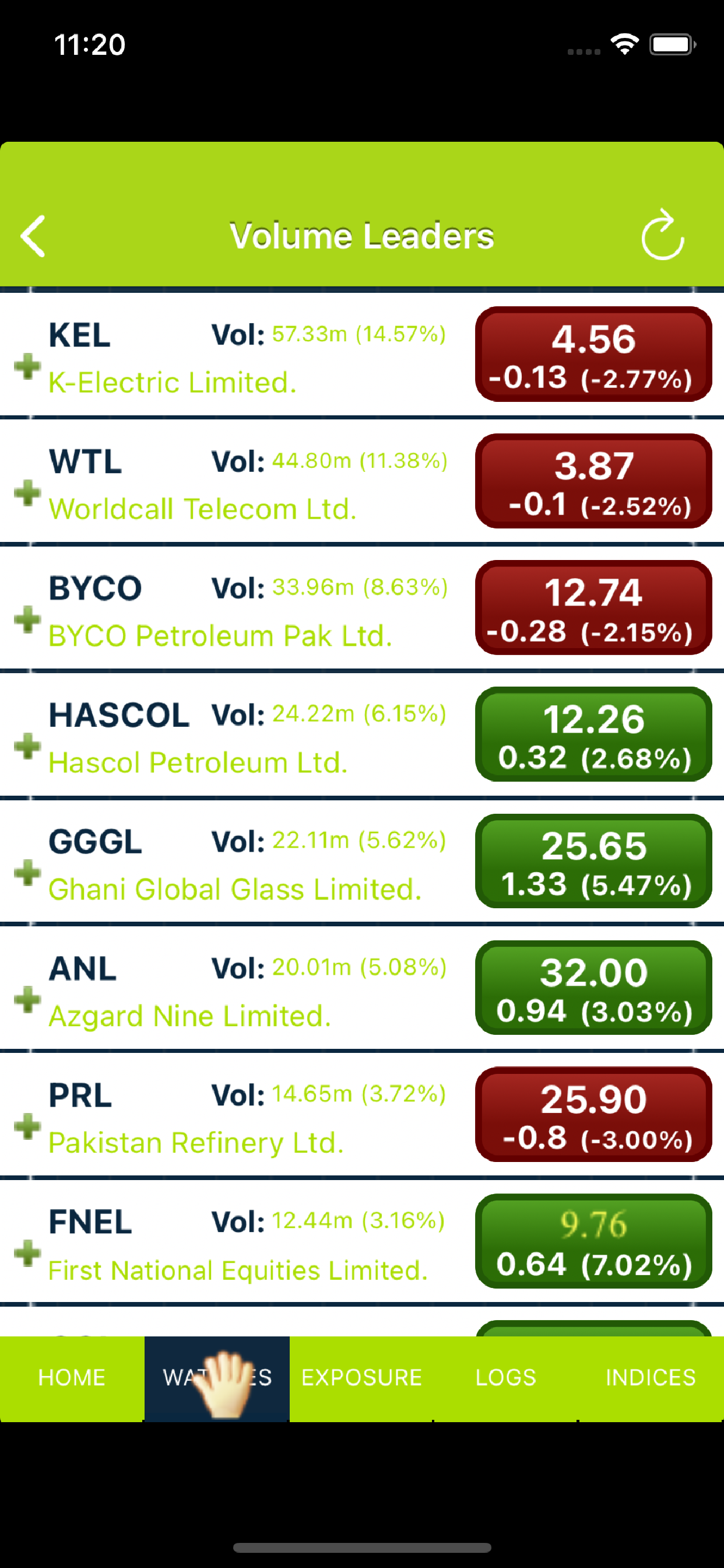
Task: Go back from Volume Leaders
Action: (x=33, y=236)
